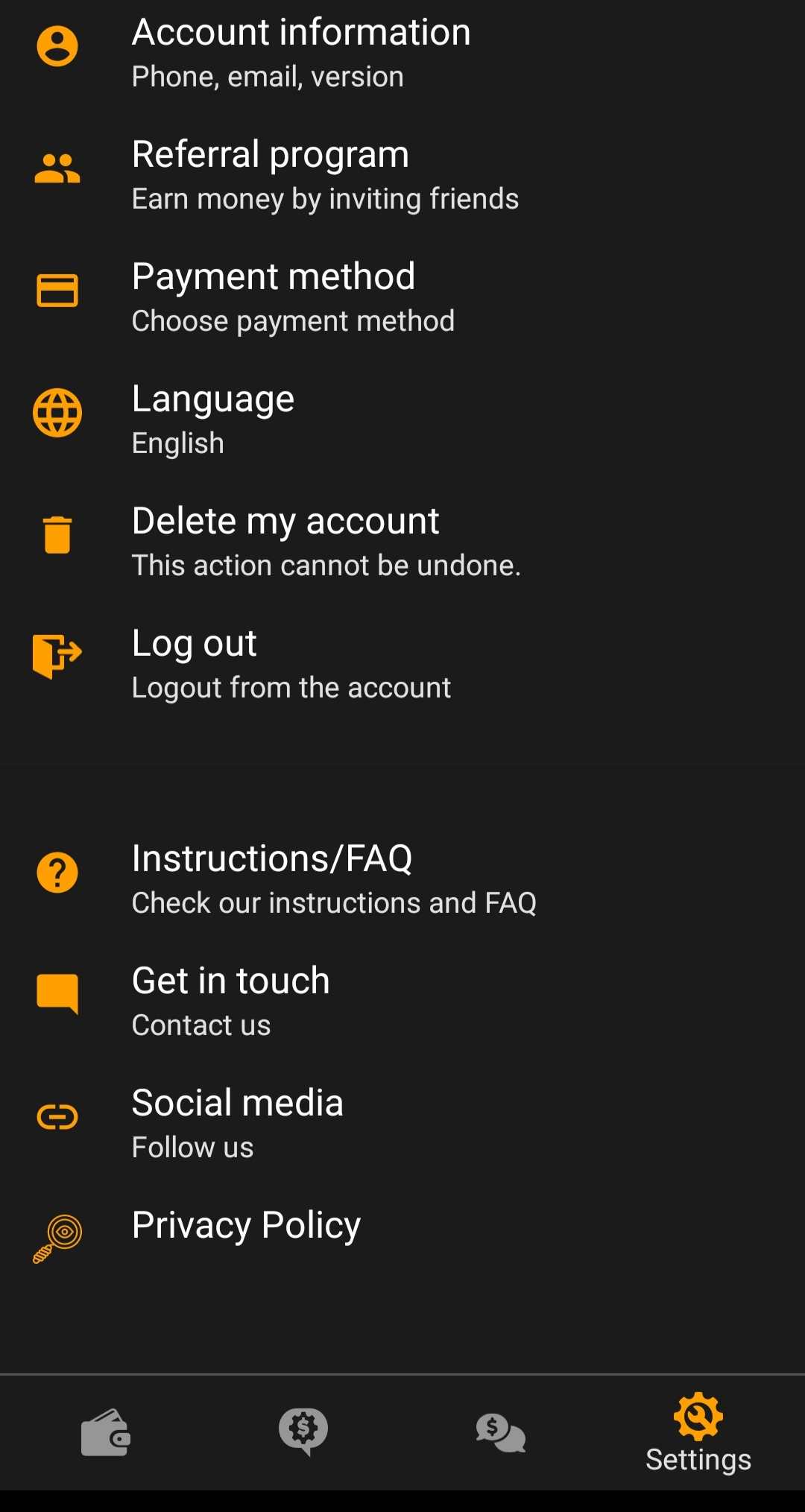Open Instructions/FAQ
The width and height of the screenshot is (805, 1512).
(x=334, y=879)
